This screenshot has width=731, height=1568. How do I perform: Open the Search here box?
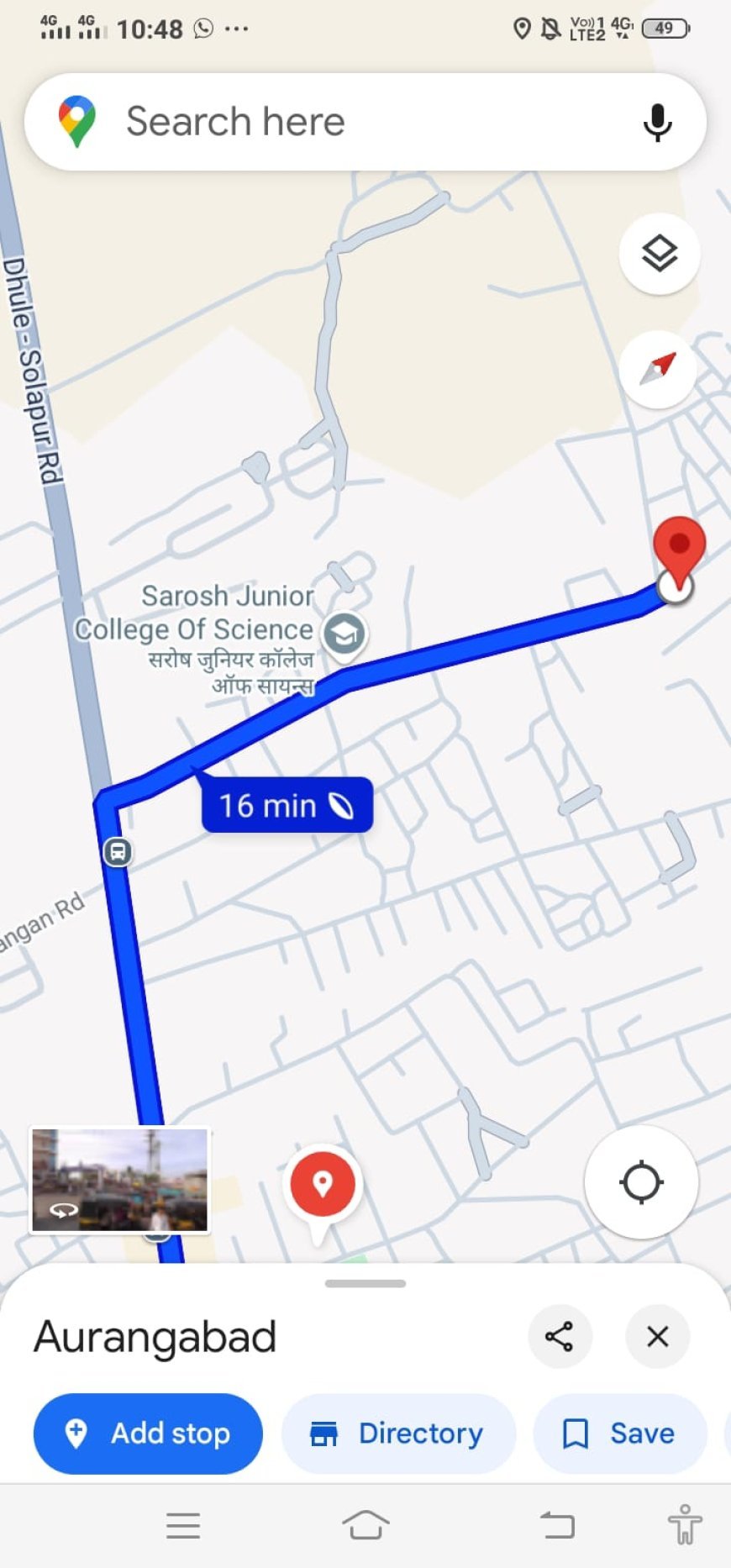click(x=336, y=122)
